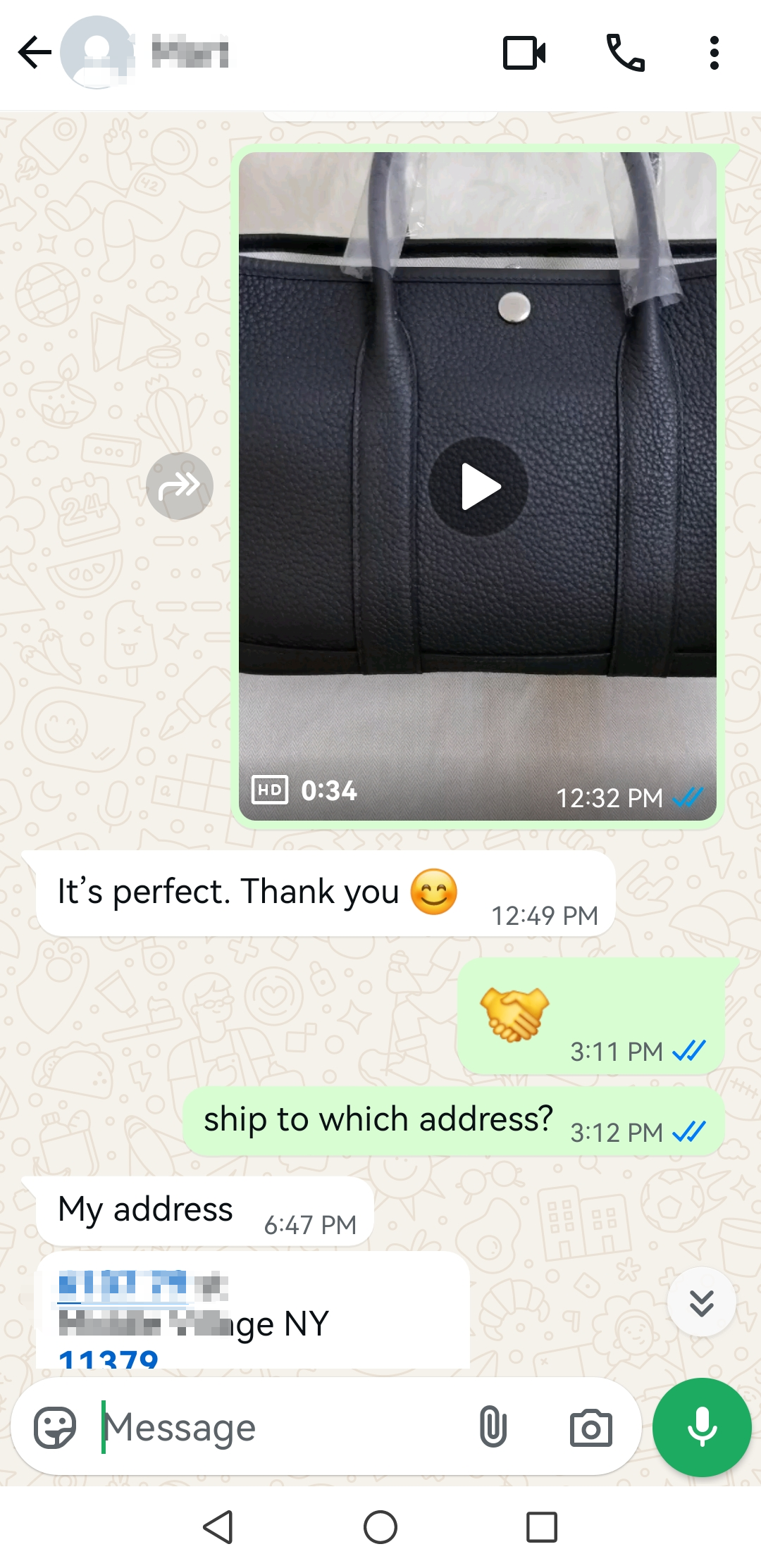Focus the Message text field
Screen dimensions: 761x1568
282,1428
